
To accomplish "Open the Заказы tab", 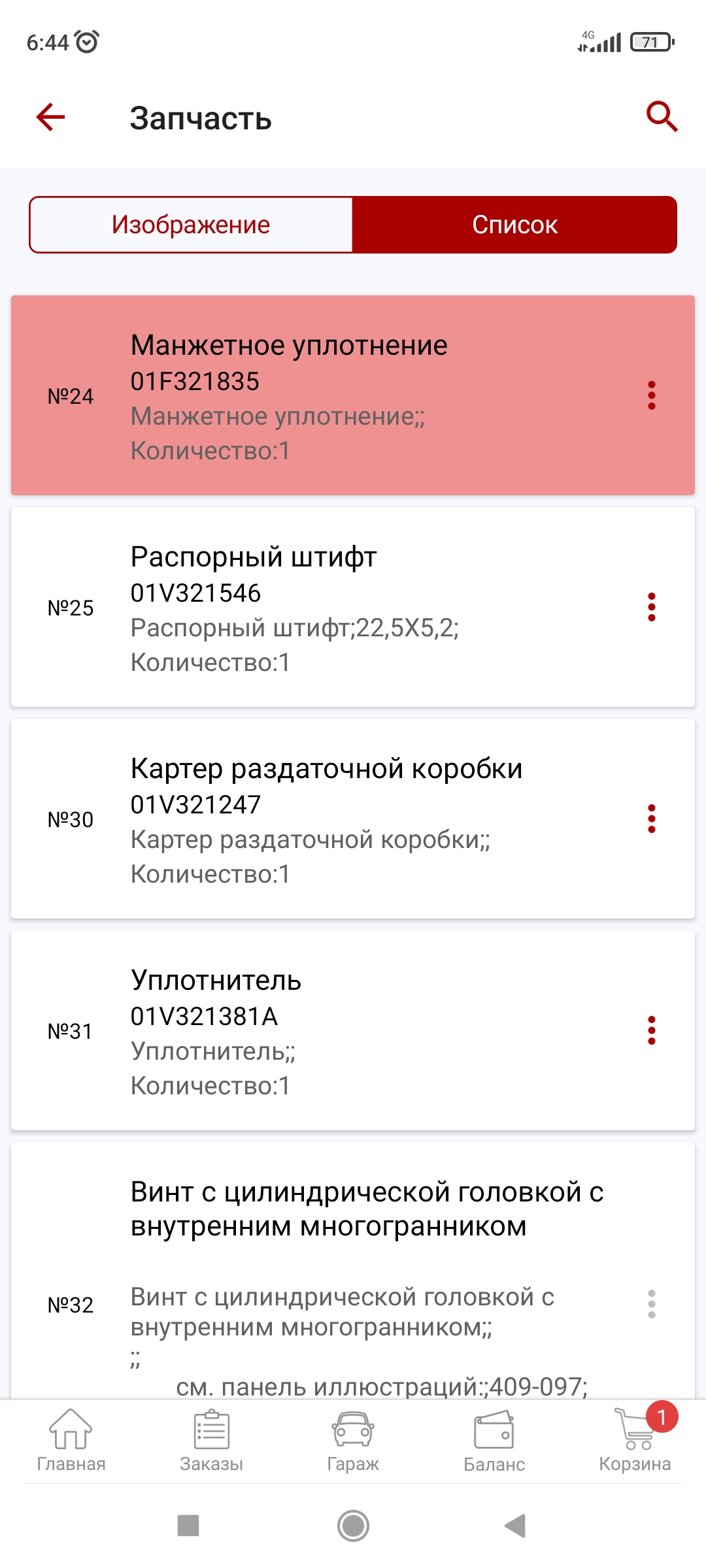I will 212,1441.
